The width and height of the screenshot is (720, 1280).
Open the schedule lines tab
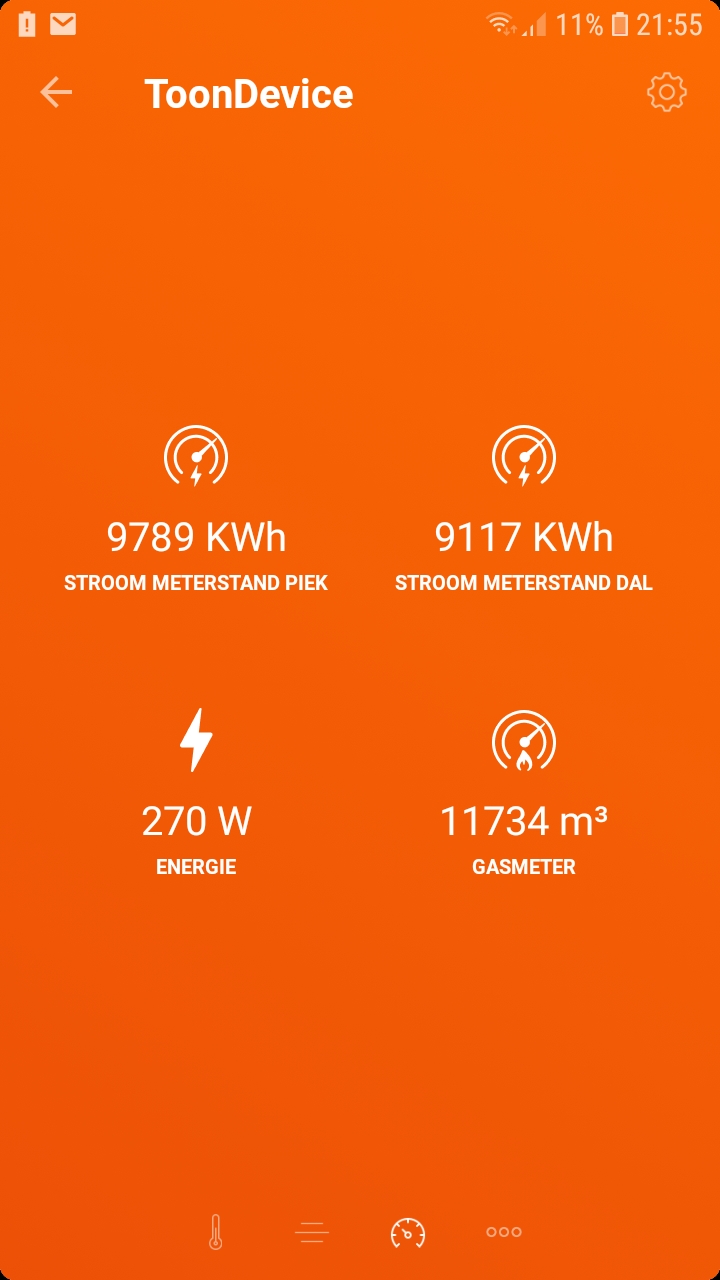point(312,1232)
